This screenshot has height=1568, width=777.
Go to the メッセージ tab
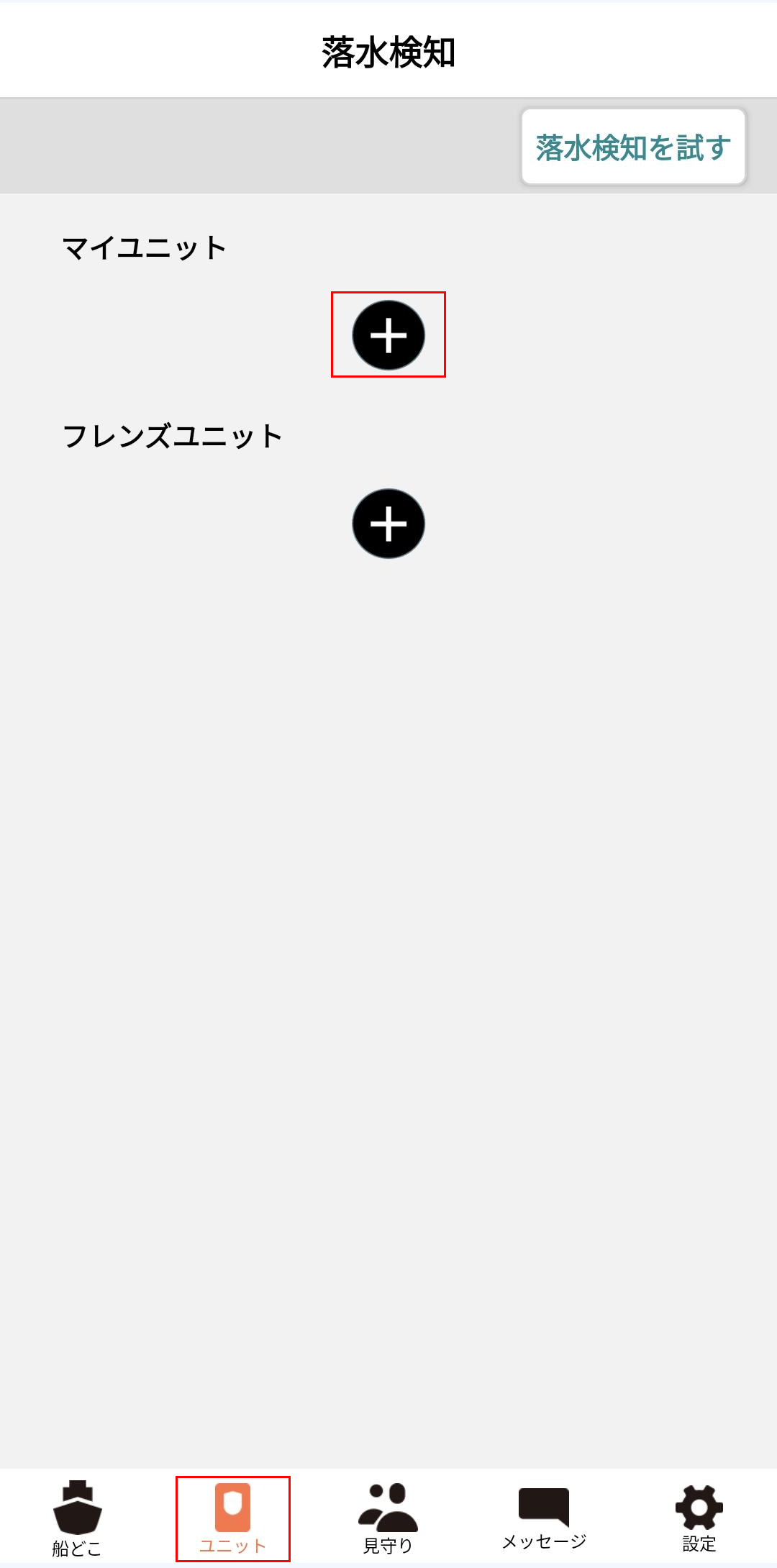[x=544, y=1518]
